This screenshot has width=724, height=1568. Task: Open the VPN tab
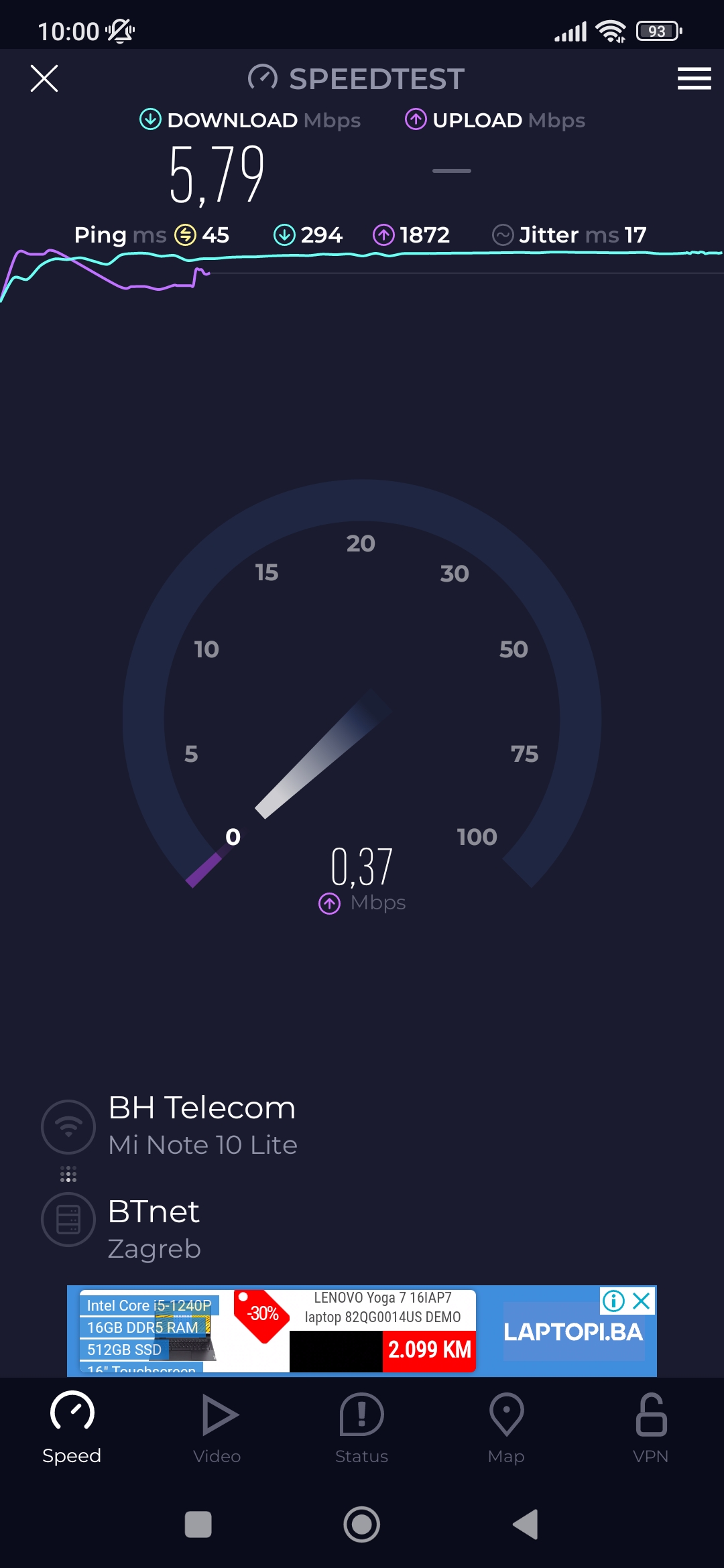[651, 1429]
